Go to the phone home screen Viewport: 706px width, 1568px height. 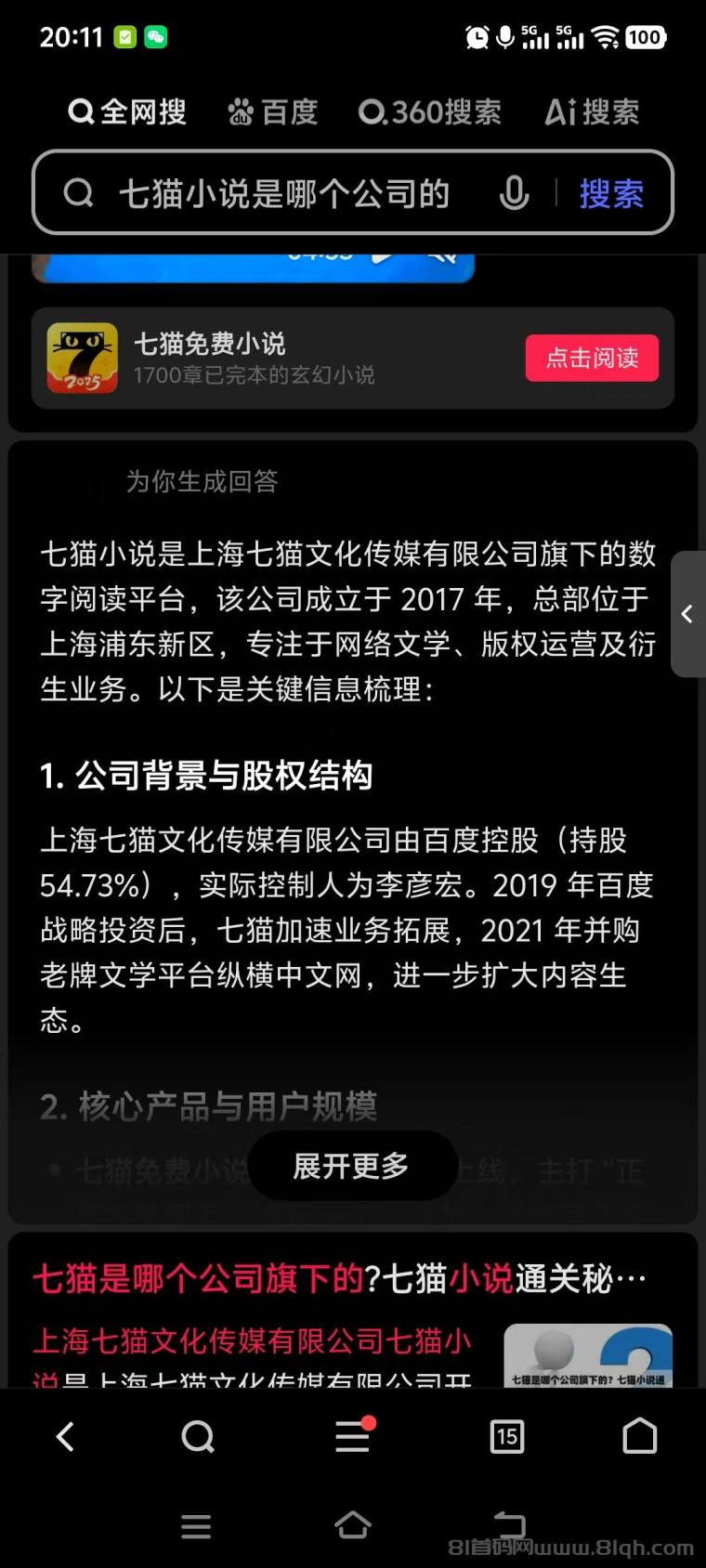pyautogui.click(x=353, y=1526)
